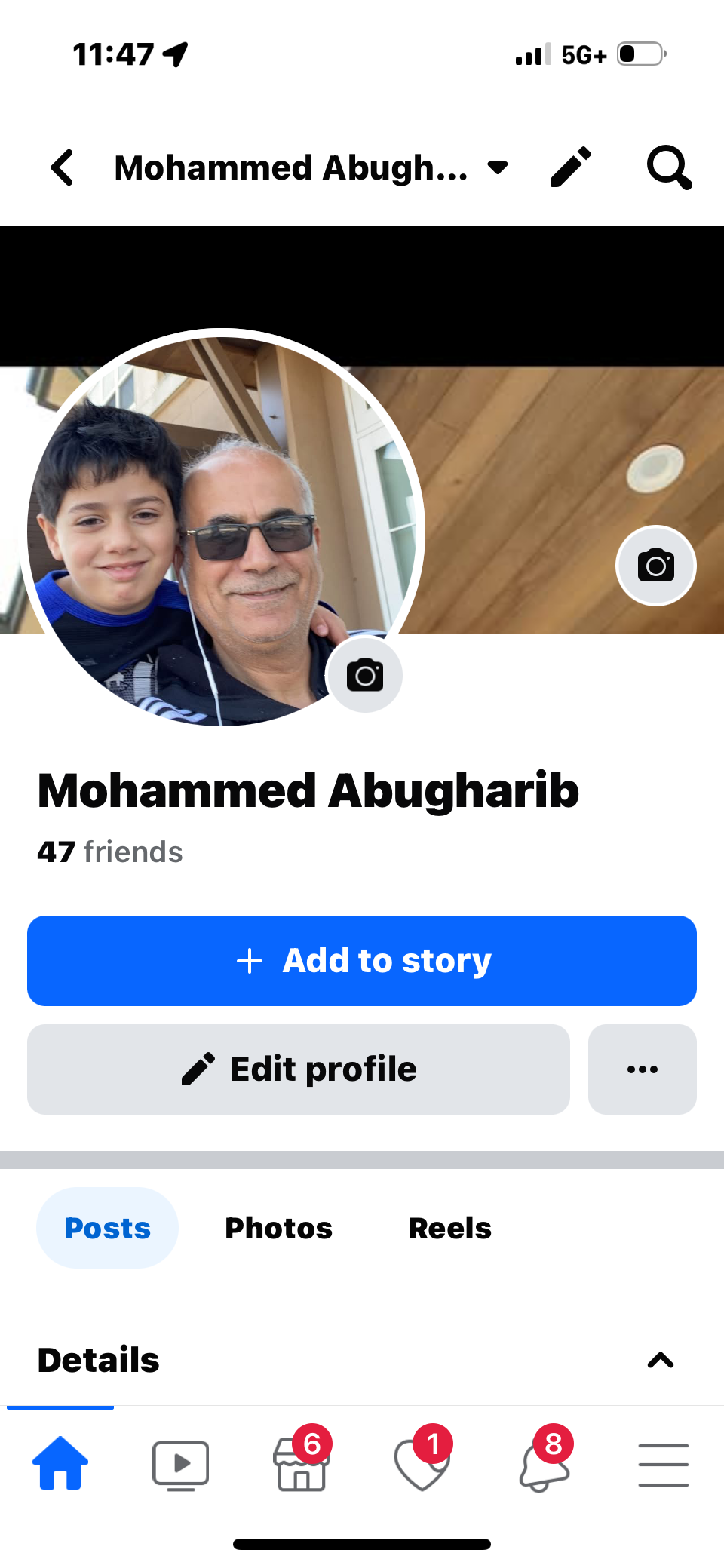Update profile picture via camera icon

tap(365, 675)
